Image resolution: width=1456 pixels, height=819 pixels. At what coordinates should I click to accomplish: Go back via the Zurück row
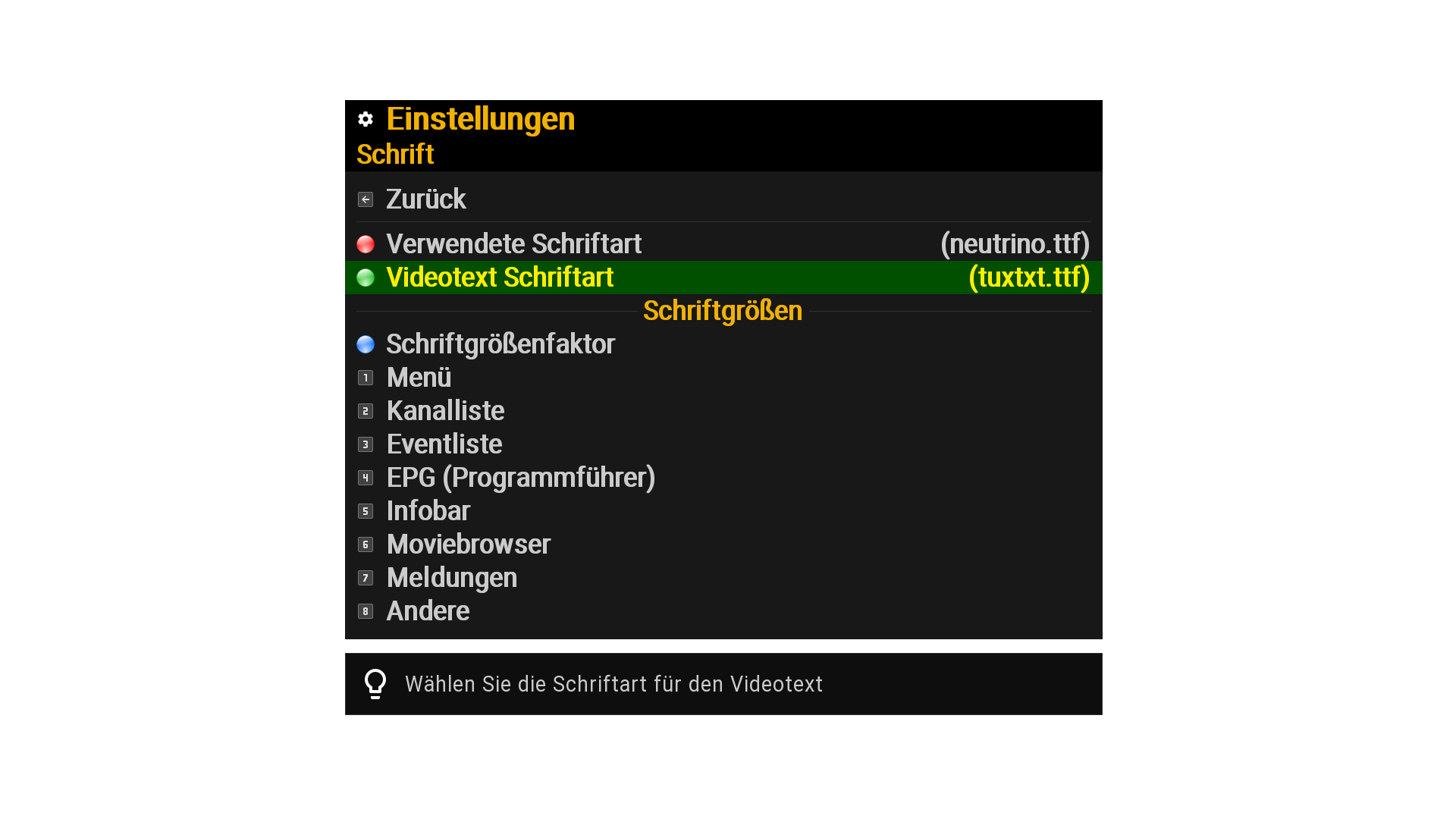[425, 199]
